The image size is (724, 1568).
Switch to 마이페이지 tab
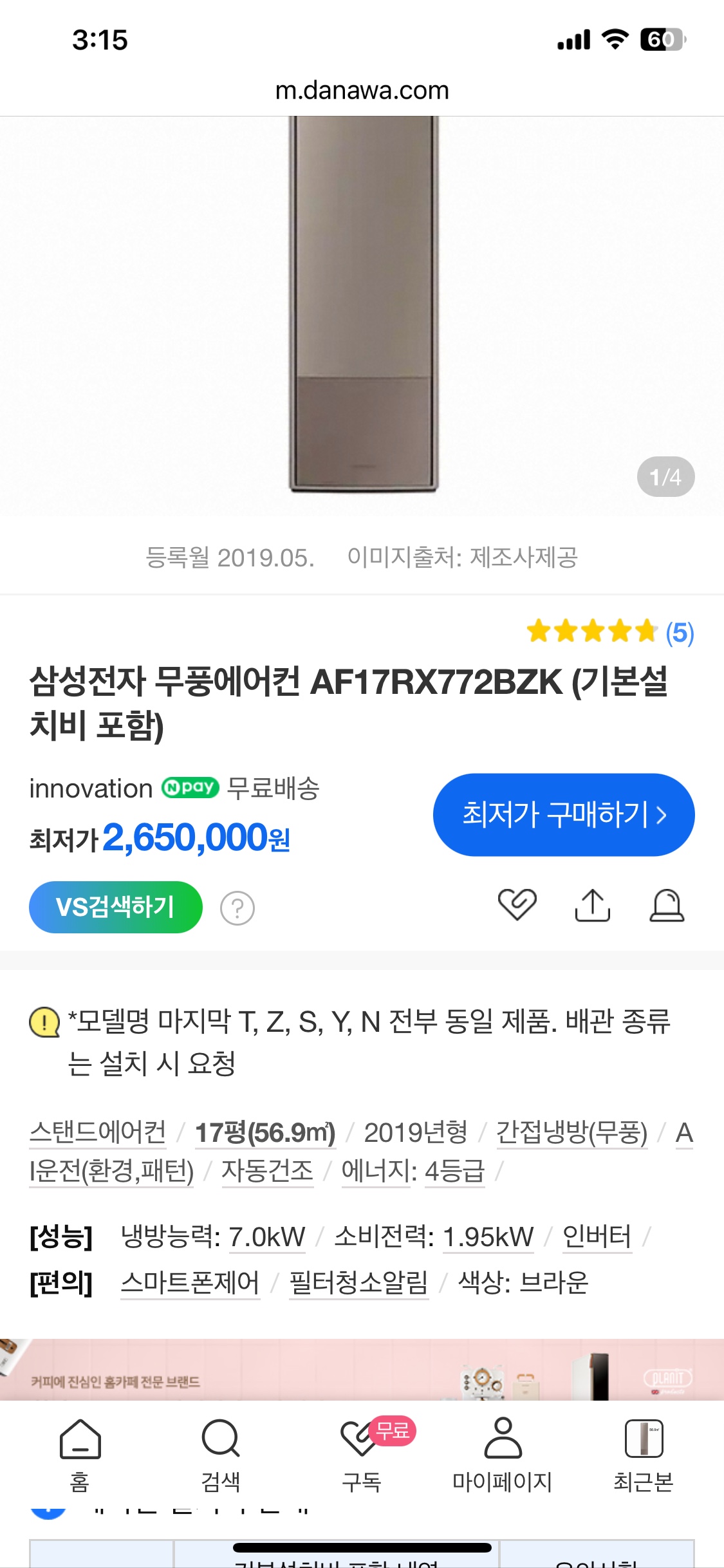(x=502, y=1455)
